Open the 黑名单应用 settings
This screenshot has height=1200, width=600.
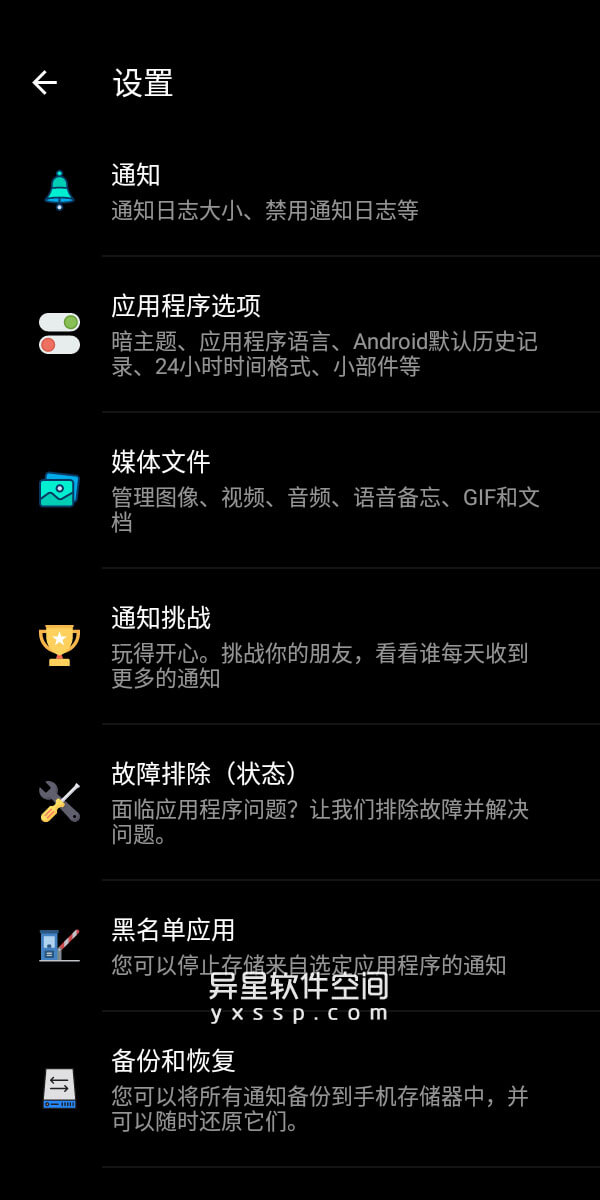point(300,945)
